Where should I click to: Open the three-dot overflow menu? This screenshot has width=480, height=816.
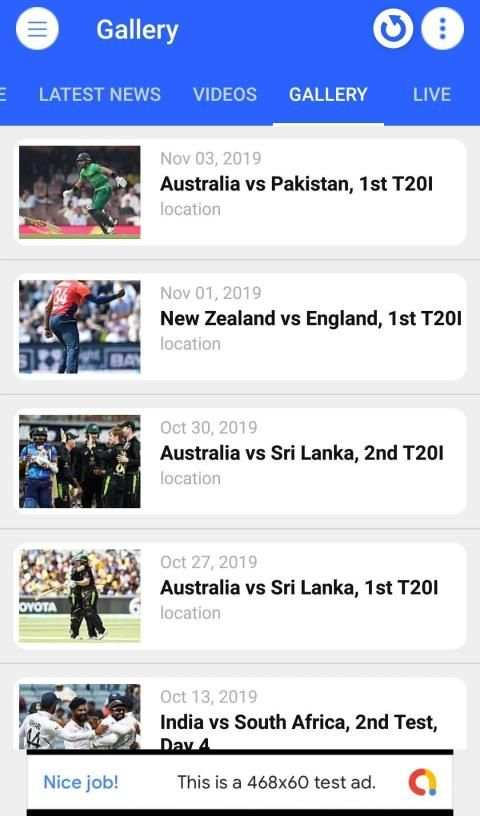tap(443, 29)
